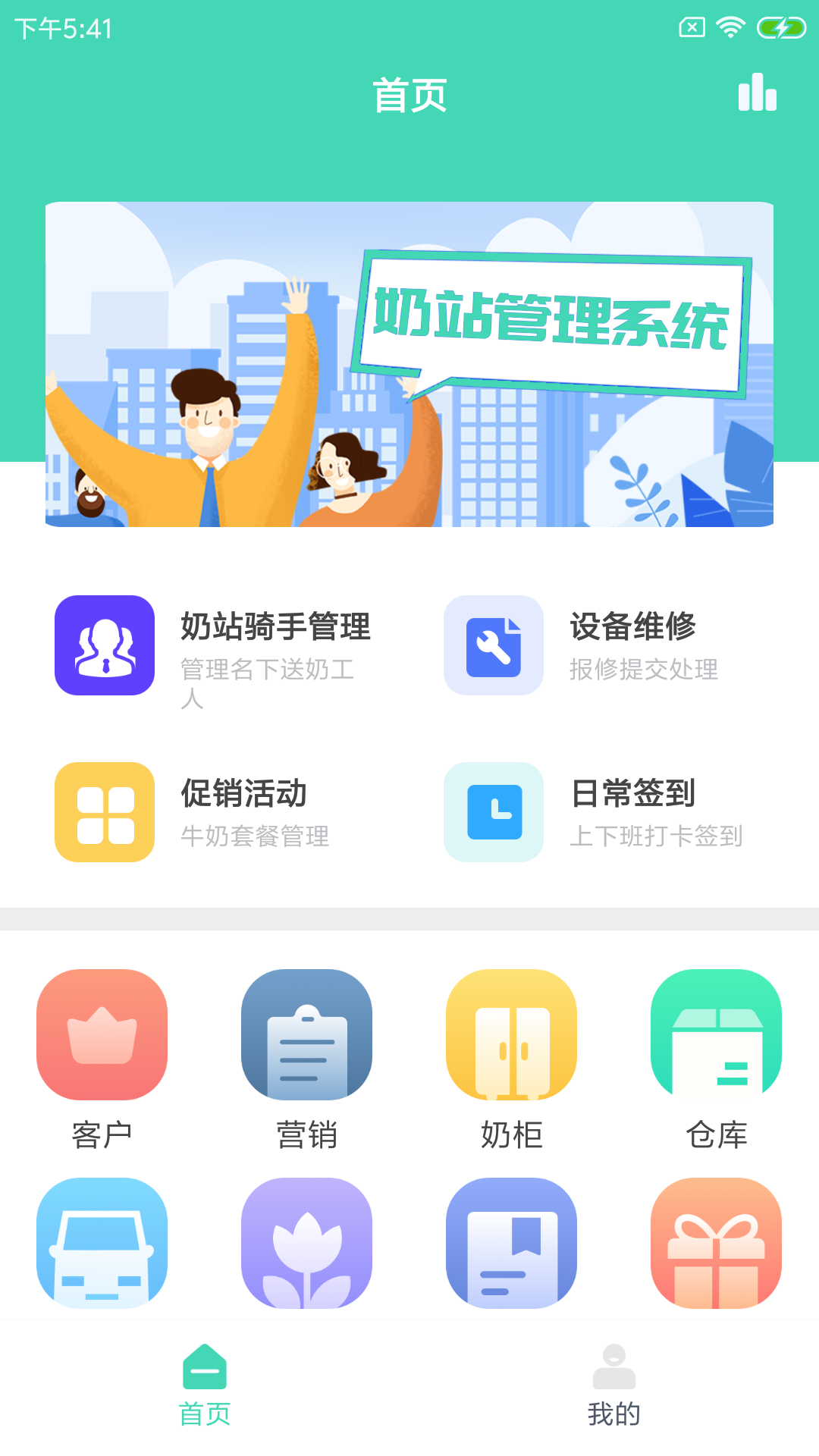
Task: Click the 报修提交处理 link
Action: click(x=645, y=670)
